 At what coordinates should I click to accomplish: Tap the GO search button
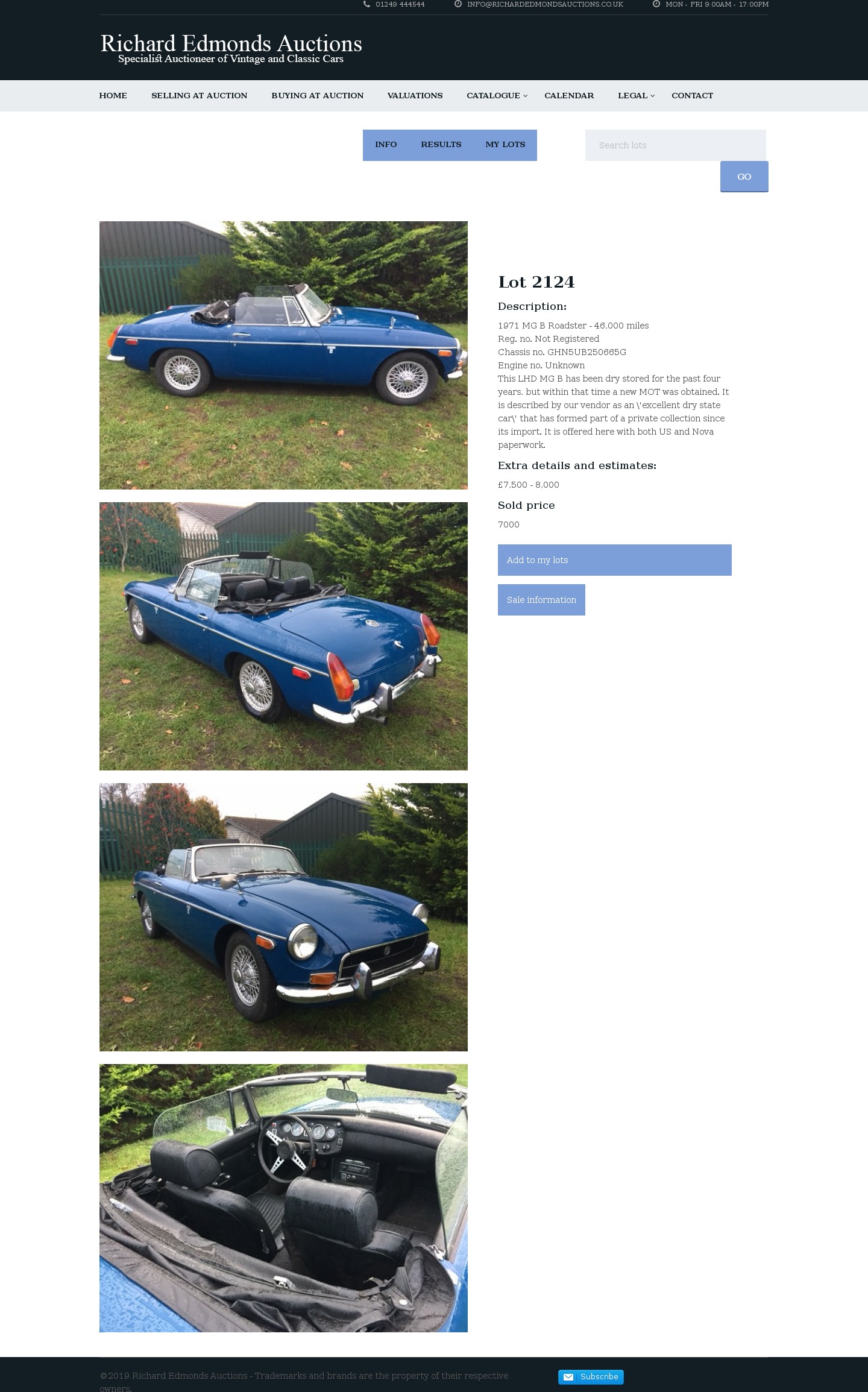pos(744,177)
